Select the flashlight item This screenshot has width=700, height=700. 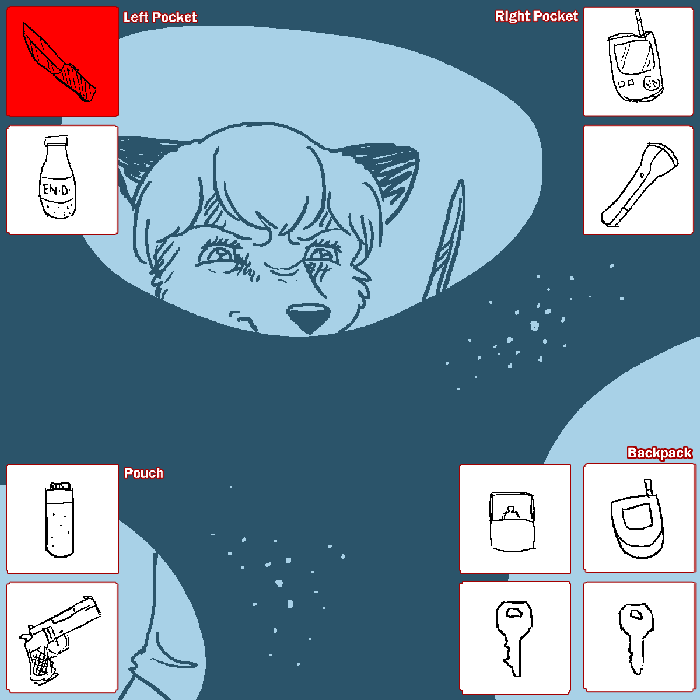637,180
